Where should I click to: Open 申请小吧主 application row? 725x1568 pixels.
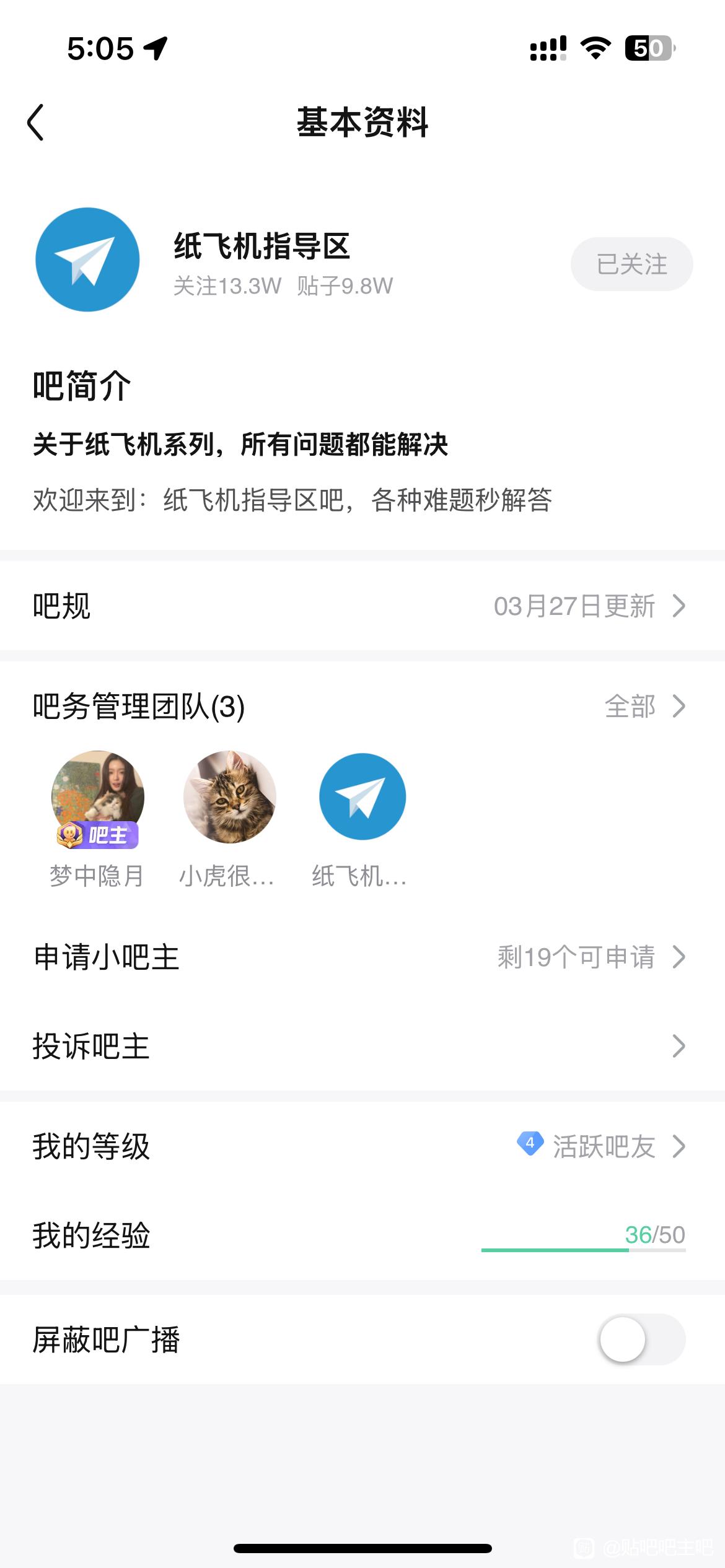(x=362, y=957)
